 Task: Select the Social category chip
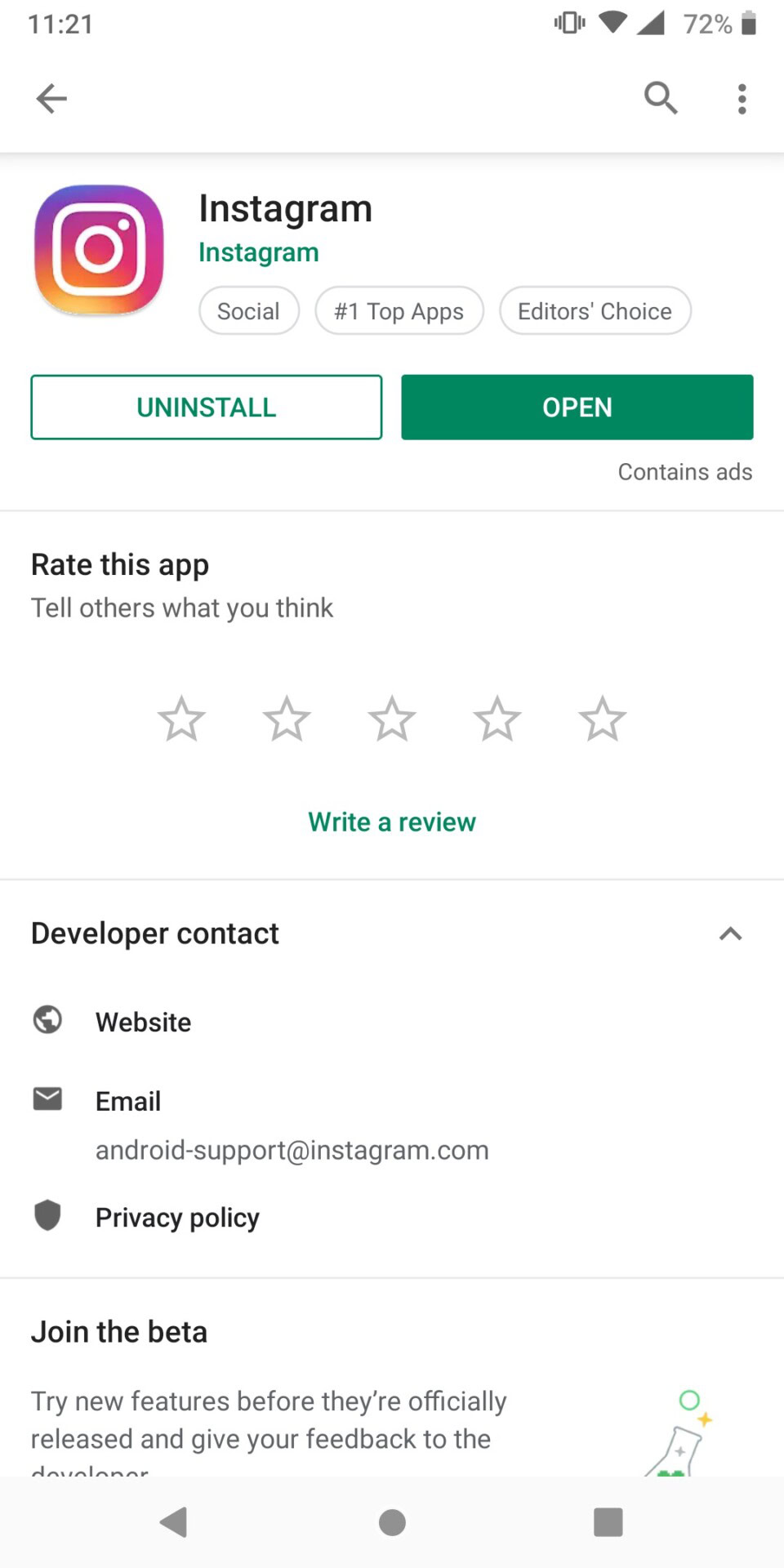249,311
